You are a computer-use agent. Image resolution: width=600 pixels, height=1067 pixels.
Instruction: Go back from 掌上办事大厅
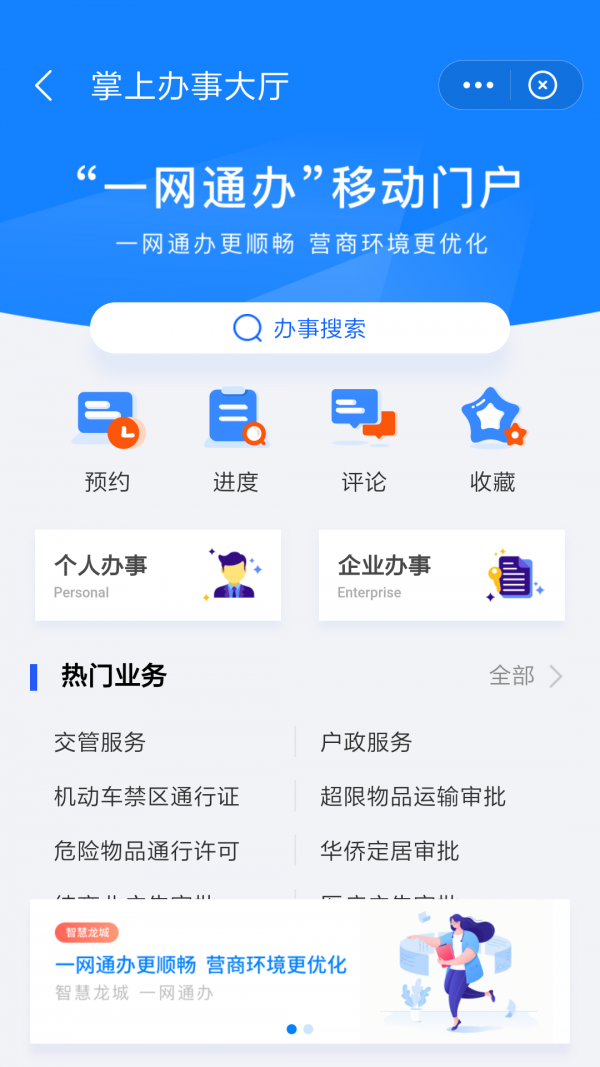(44, 86)
